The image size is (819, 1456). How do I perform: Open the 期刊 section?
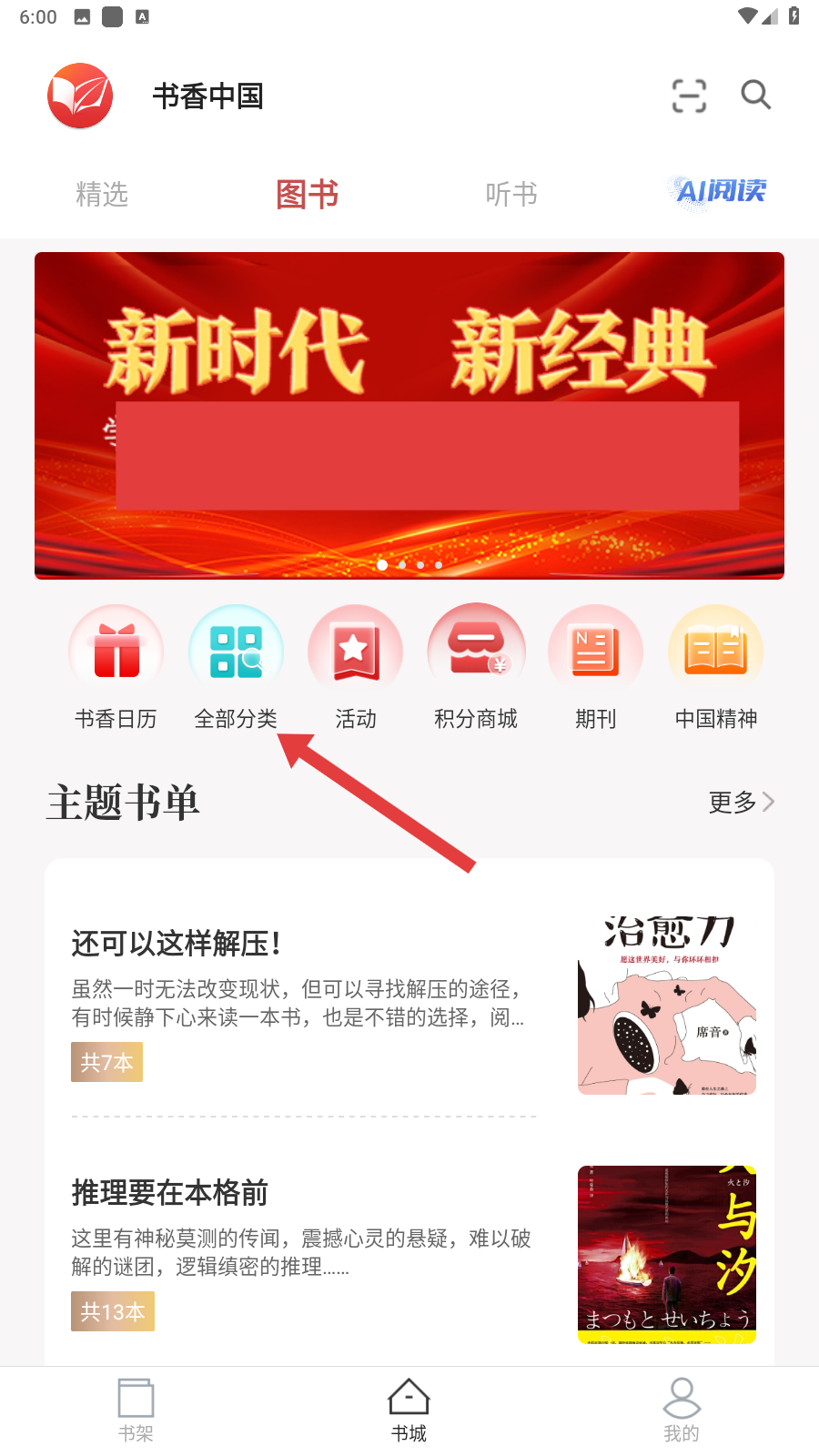pos(596,667)
